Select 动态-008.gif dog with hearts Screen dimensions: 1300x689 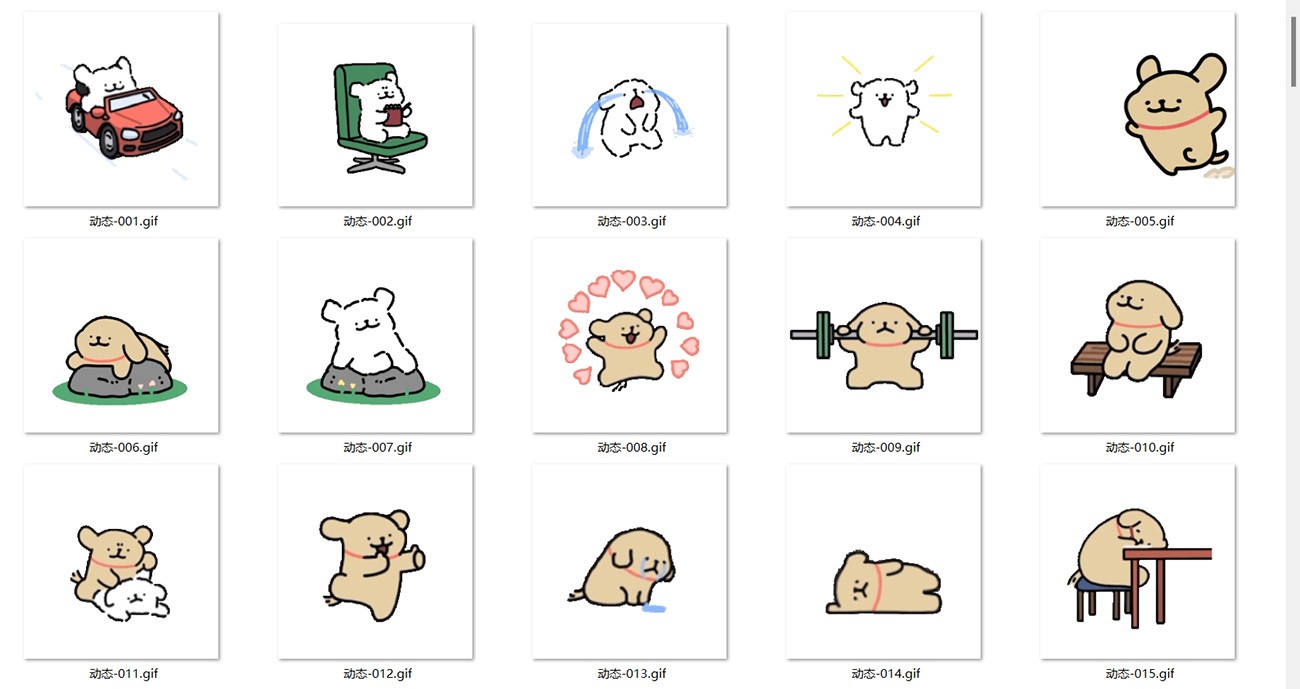[x=629, y=336]
